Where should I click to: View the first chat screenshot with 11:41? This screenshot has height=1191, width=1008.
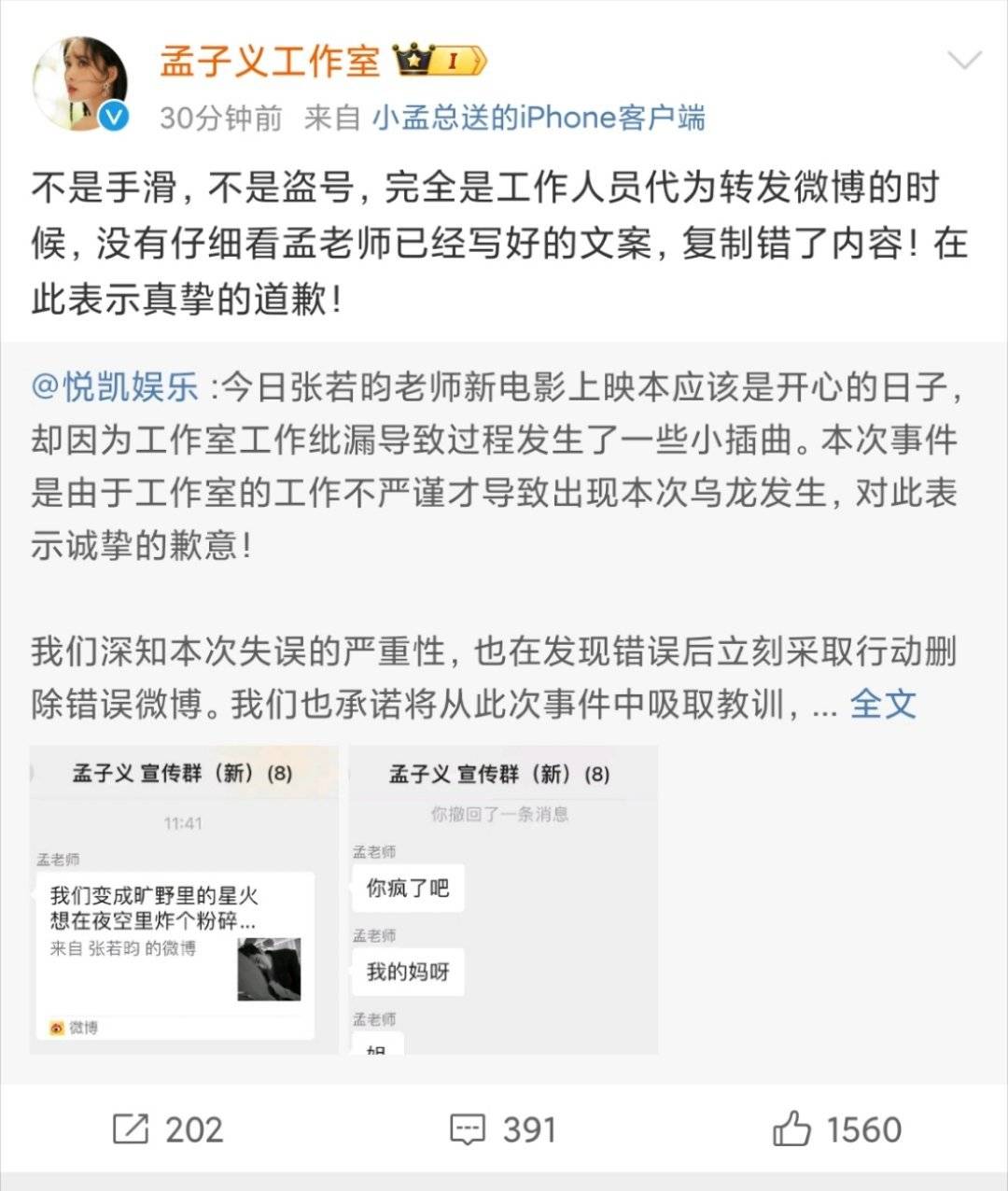coord(184,900)
